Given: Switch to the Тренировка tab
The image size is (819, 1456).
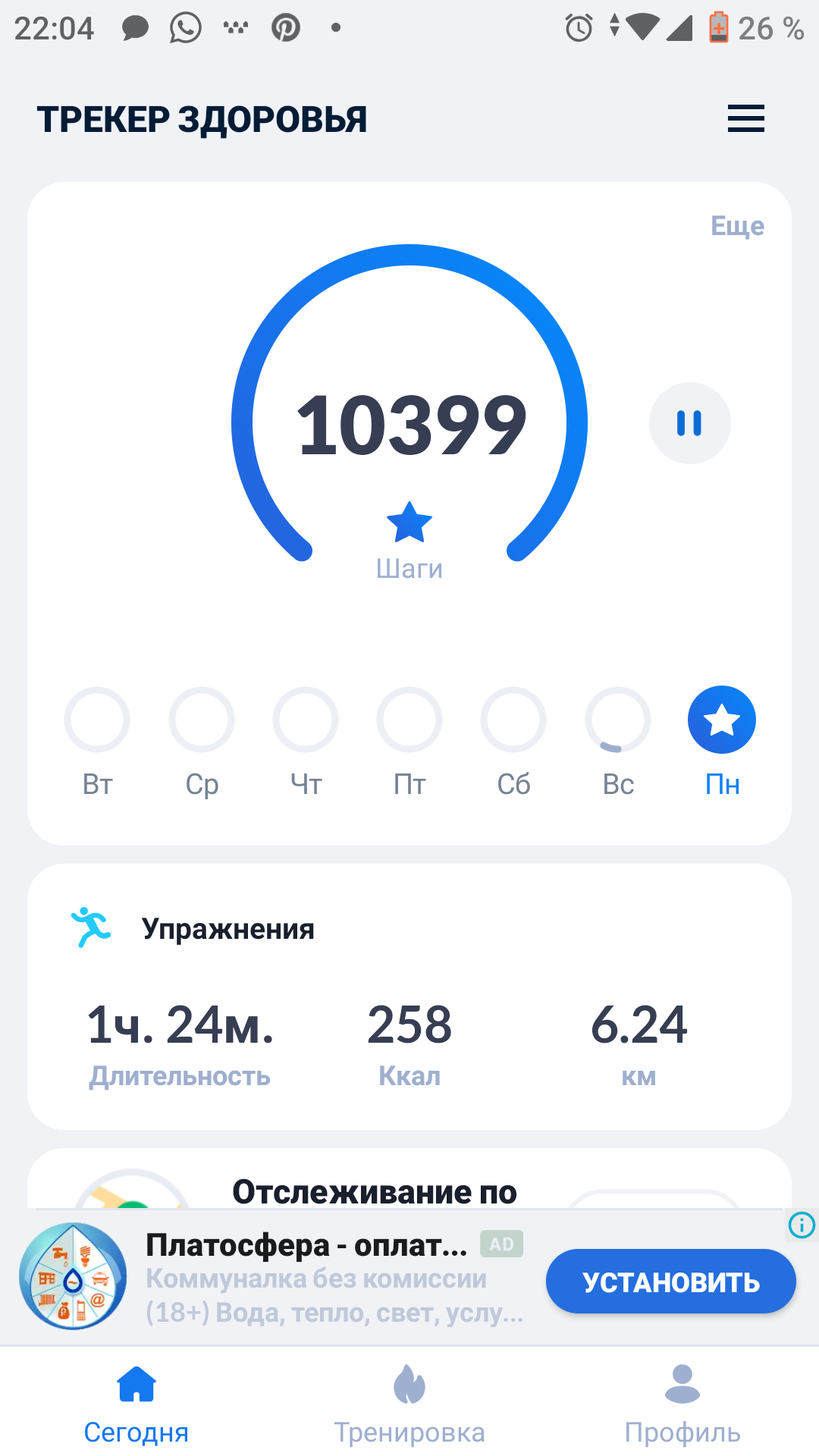Looking at the screenshot, I should coord(409,1403).
